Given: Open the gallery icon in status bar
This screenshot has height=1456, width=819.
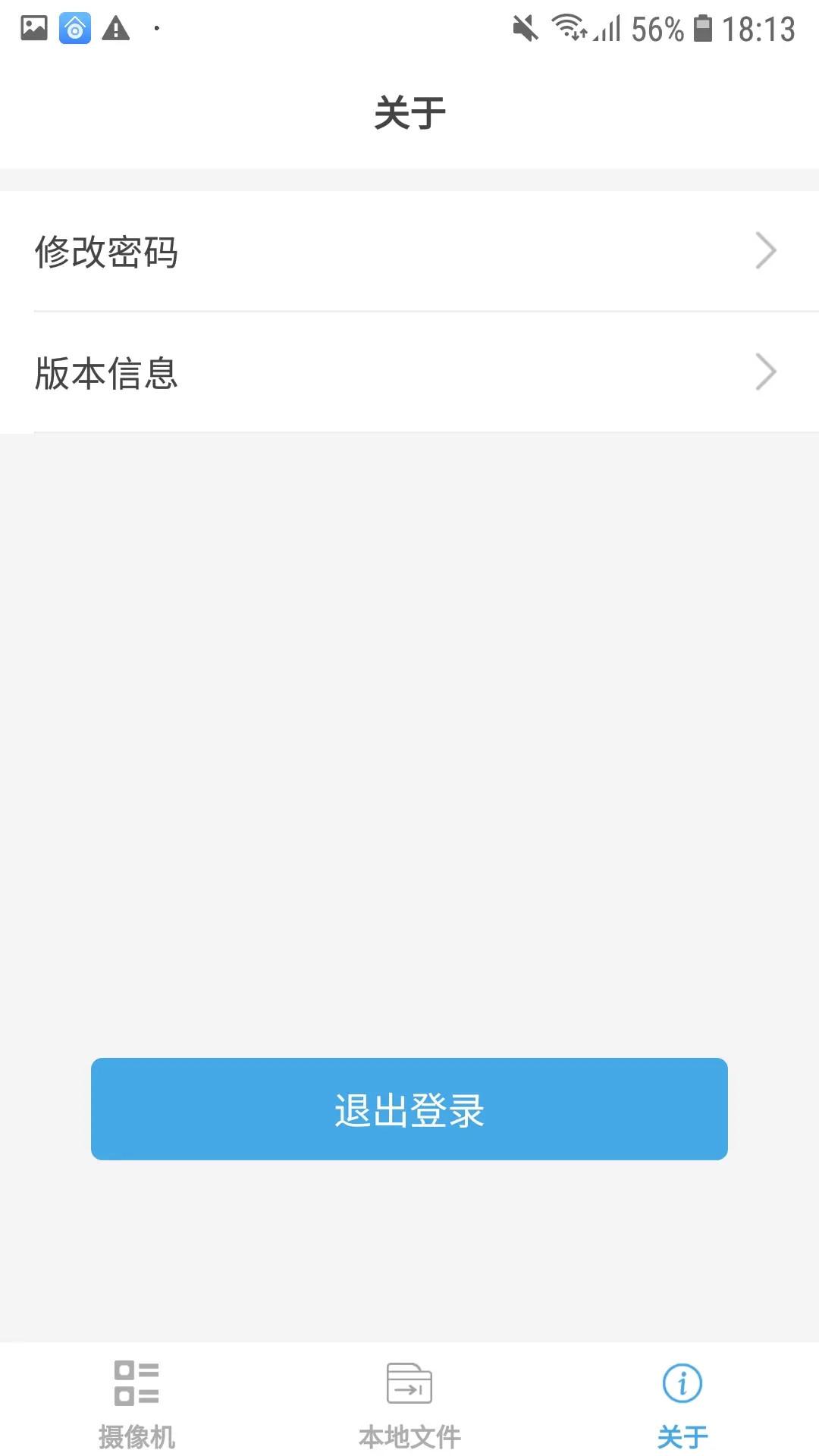Looking at the screenshot, I should (x=33, y=27).
